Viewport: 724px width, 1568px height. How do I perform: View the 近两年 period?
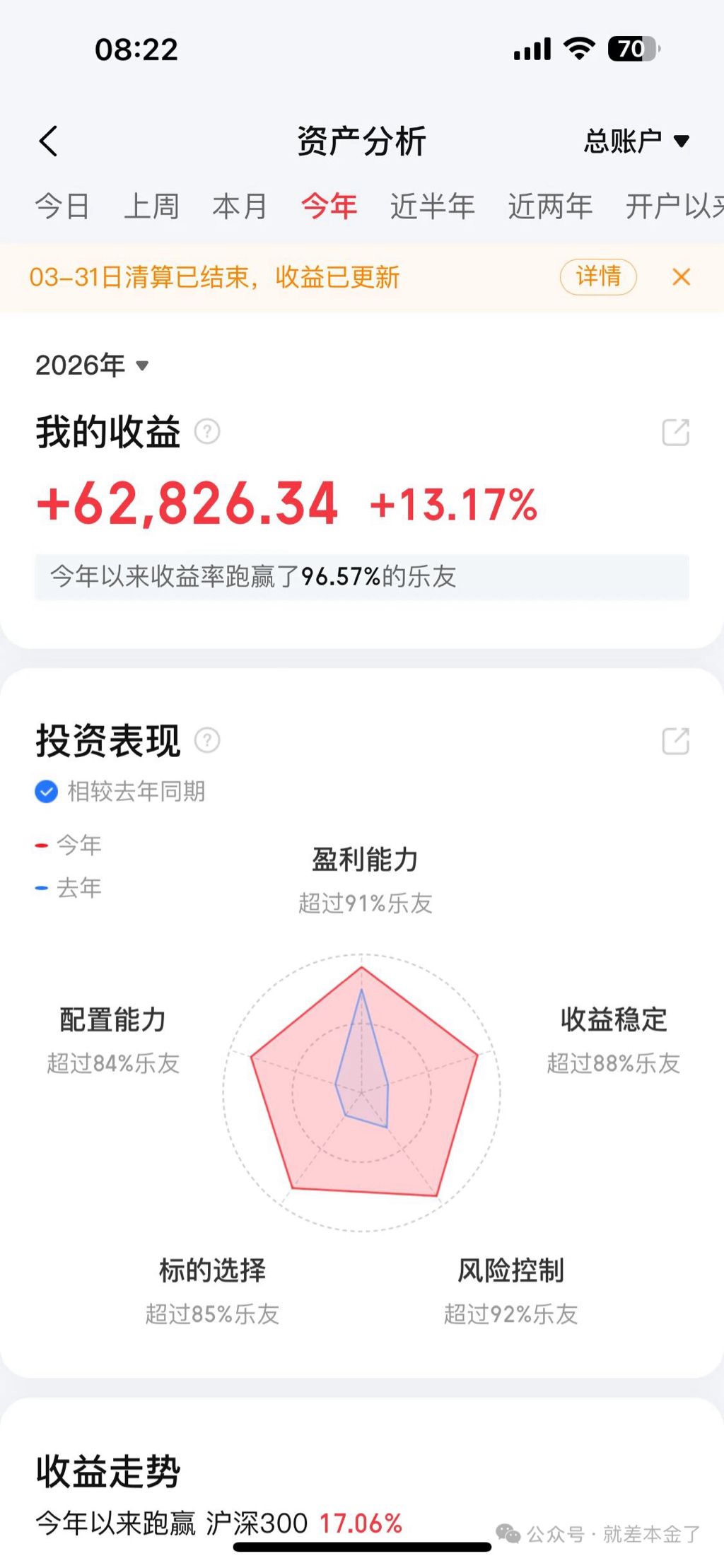(x=550, y=206)
